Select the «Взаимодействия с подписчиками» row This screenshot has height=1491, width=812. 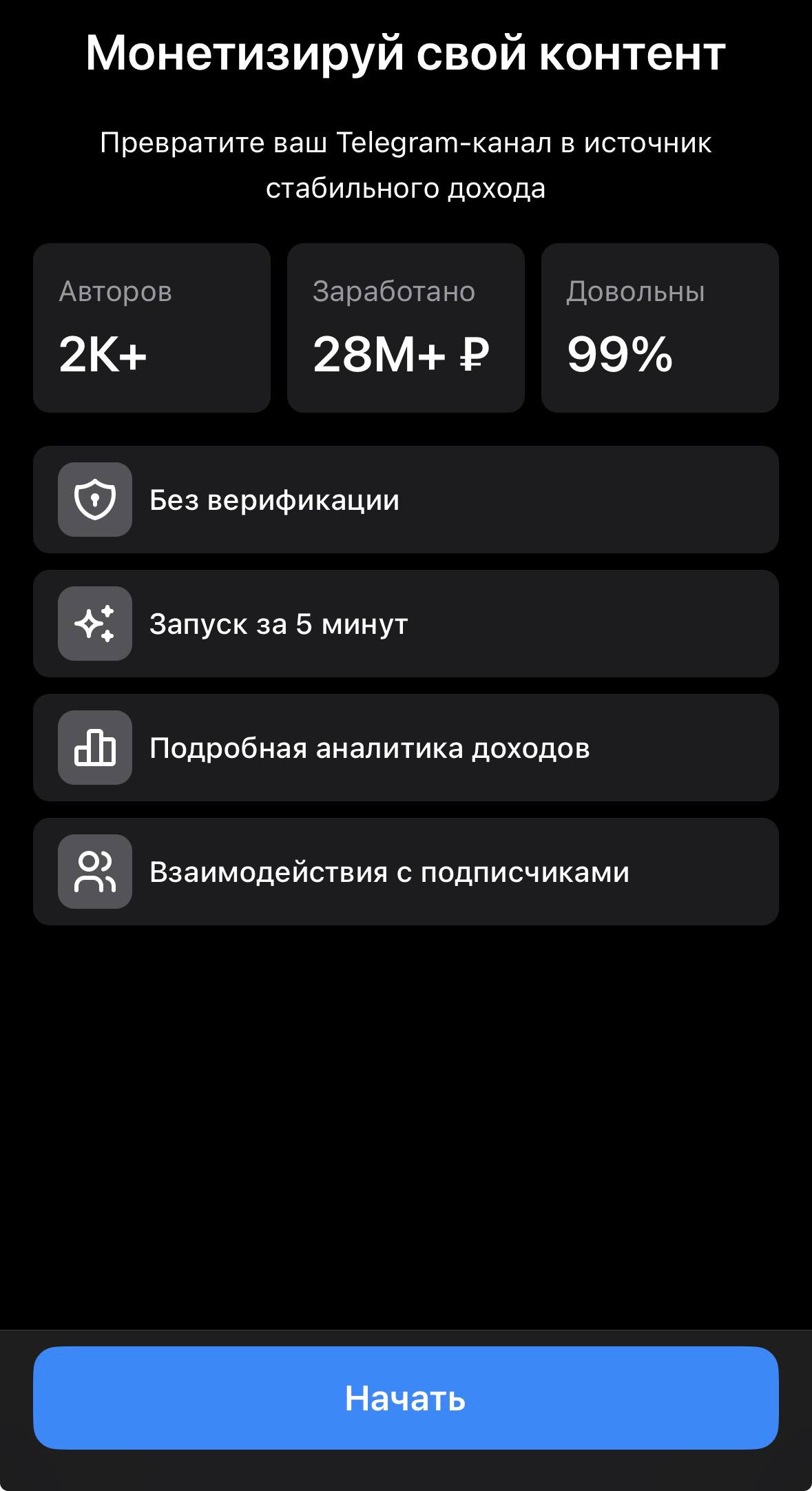click(x=406, y=872)
